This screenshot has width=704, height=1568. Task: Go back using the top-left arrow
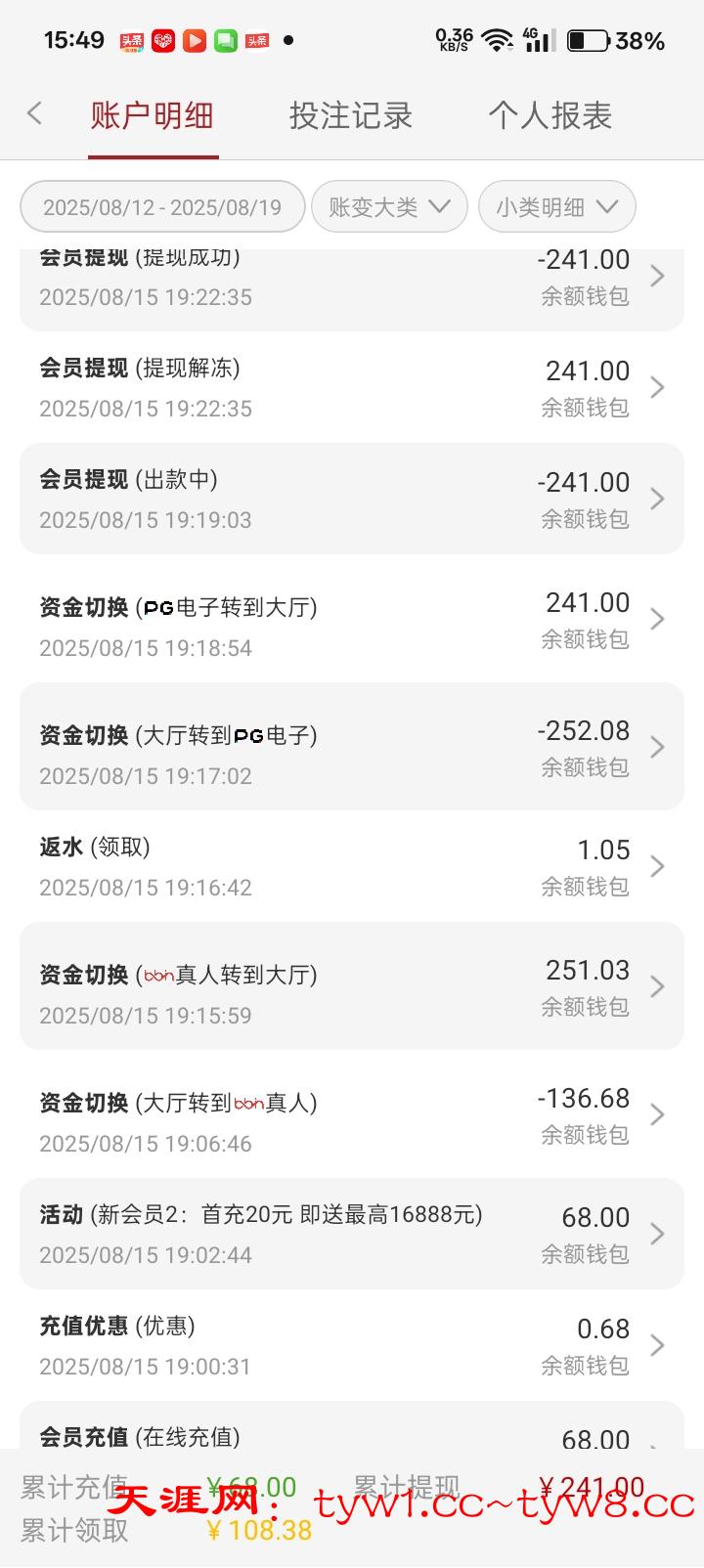click(35, 114)
